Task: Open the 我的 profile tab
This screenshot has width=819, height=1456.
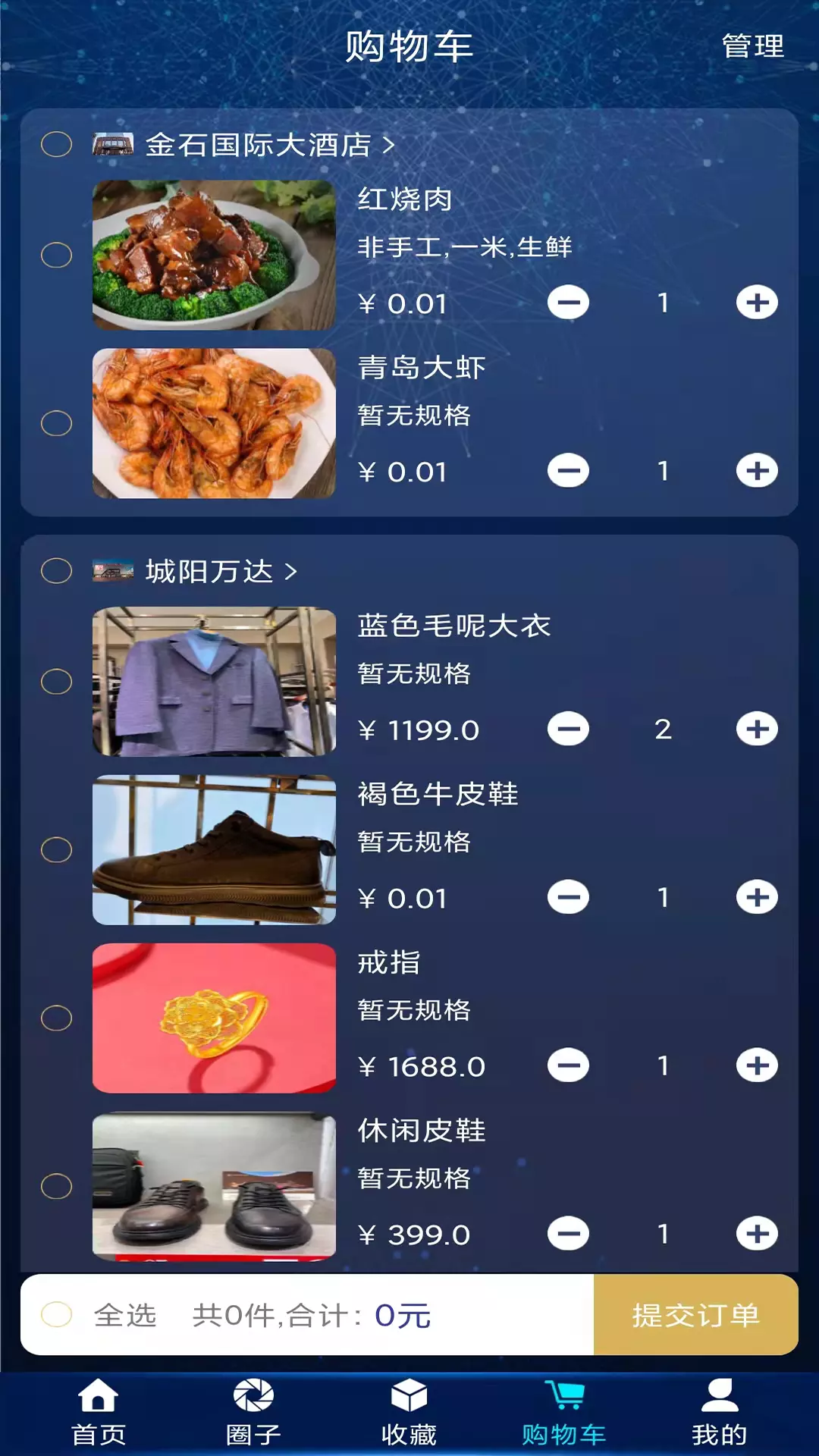Action: (719, 1412)
